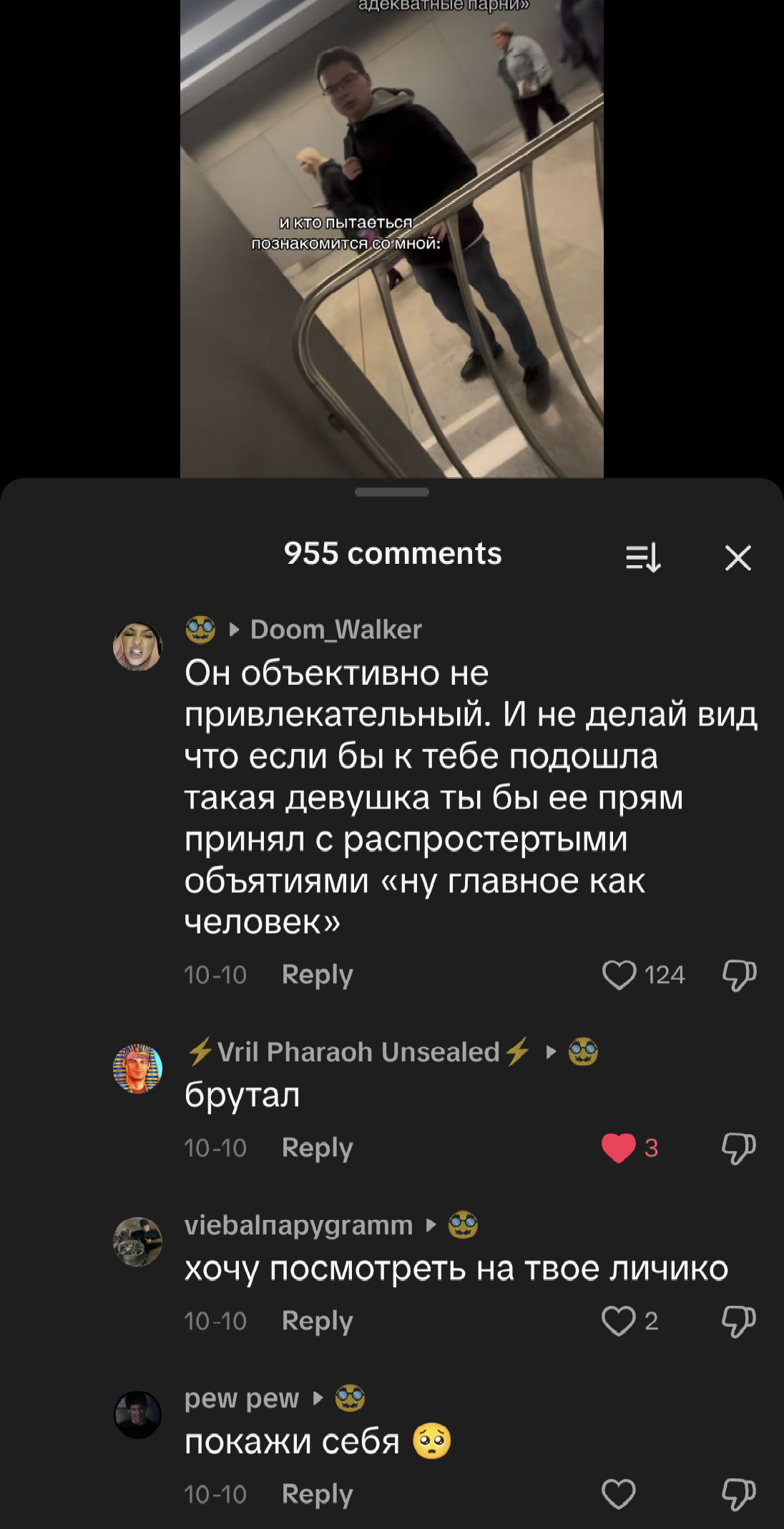The height and width of the screenshot is (1529, 784).
Task: Dislike viebalnapygramm's comment
Action: tap(738, 1321)
